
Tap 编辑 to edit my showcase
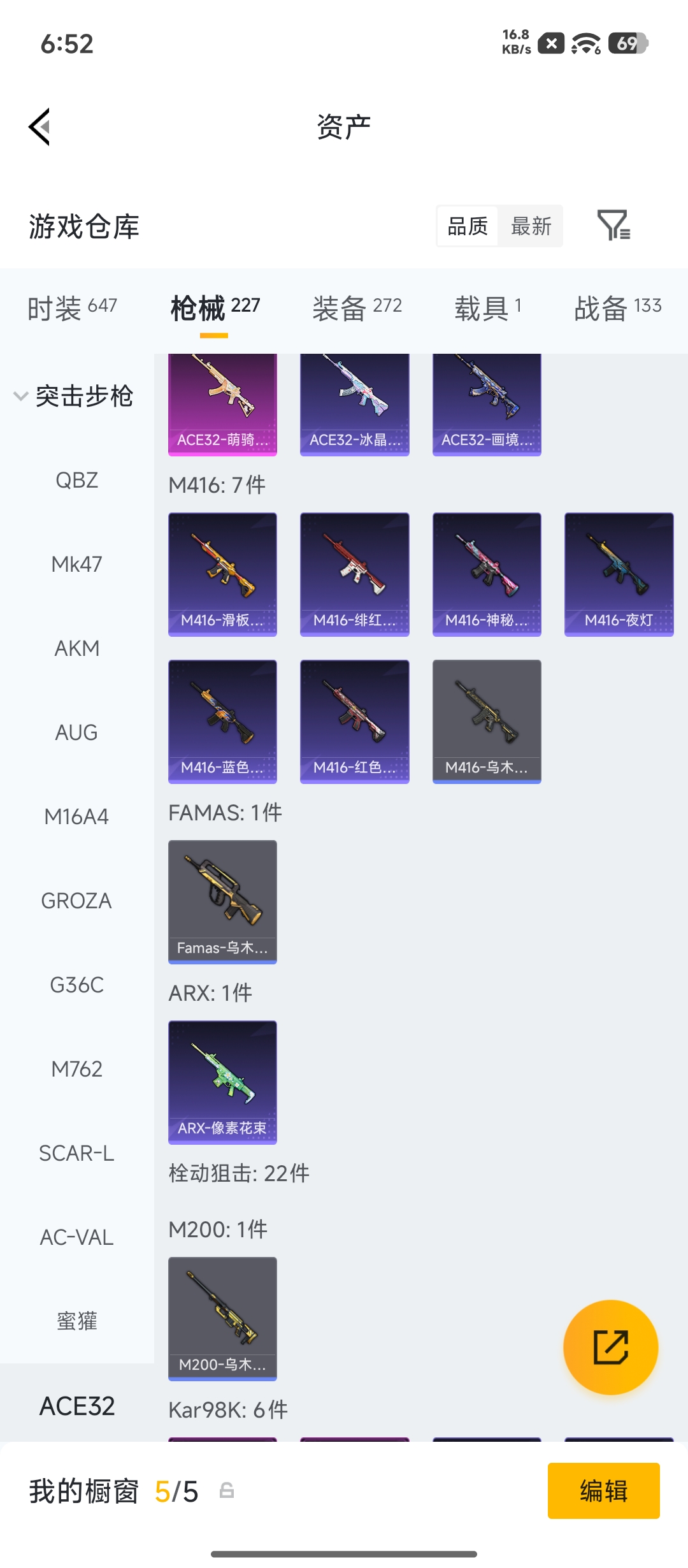coord(603,1490)
